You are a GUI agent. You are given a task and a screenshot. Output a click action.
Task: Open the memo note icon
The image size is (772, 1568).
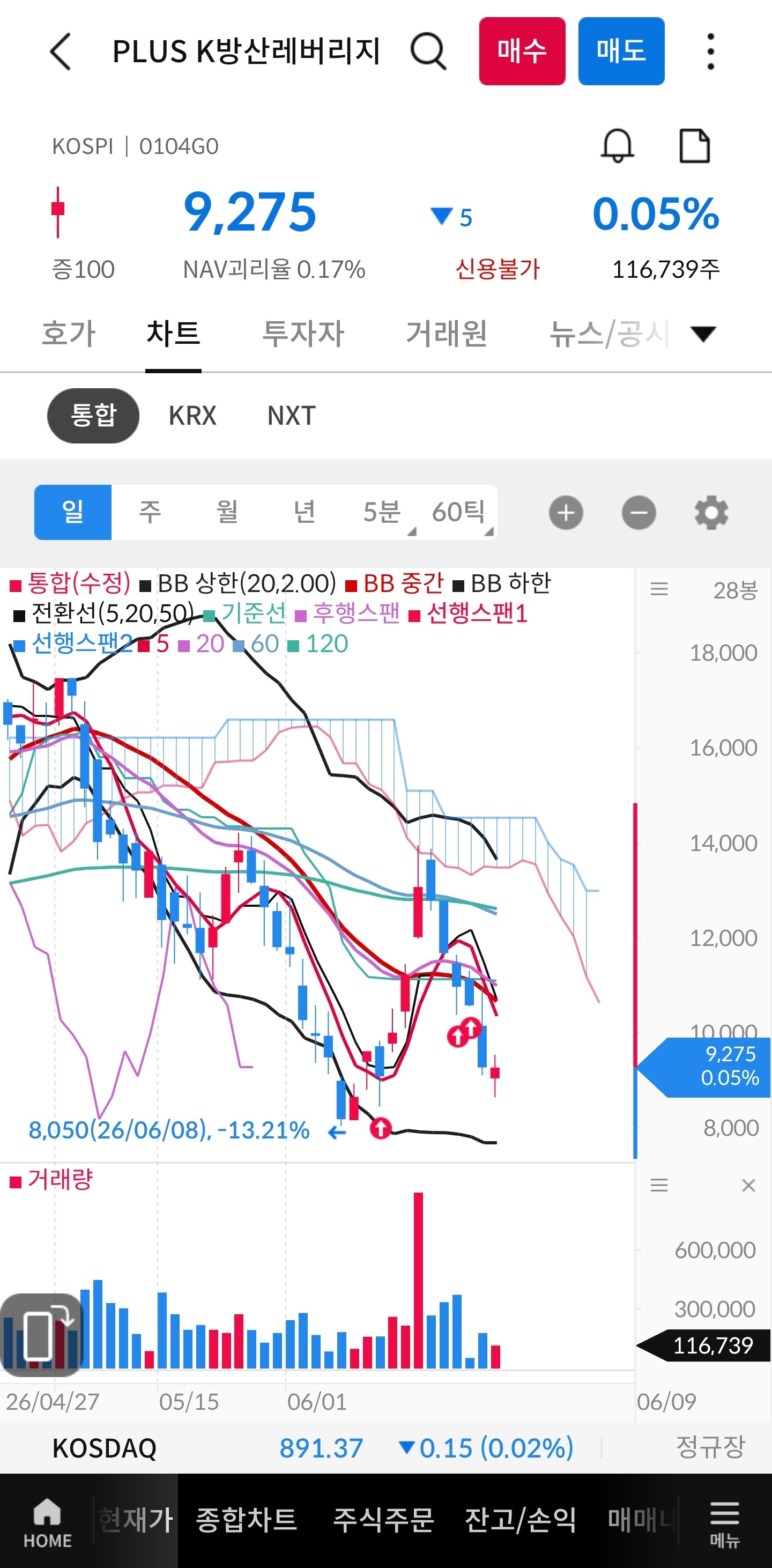click(694, 146)
